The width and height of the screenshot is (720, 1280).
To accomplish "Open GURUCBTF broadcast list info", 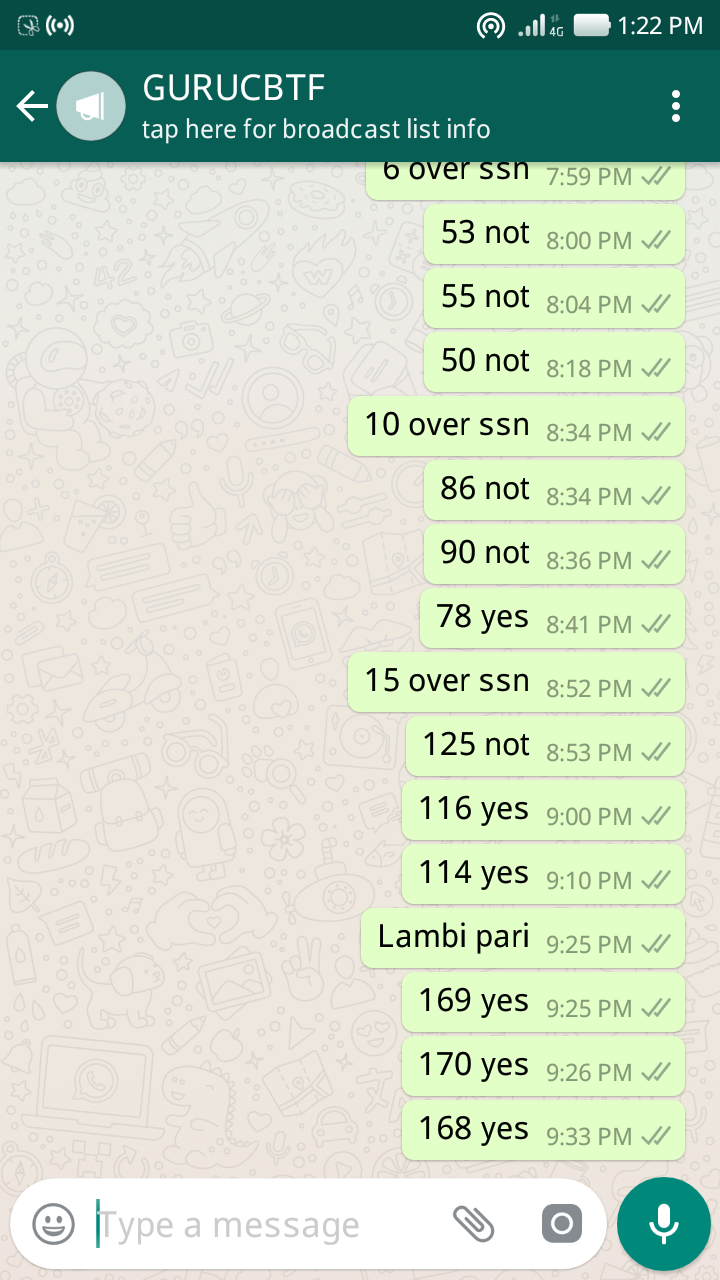I will [x=316, y=106].
